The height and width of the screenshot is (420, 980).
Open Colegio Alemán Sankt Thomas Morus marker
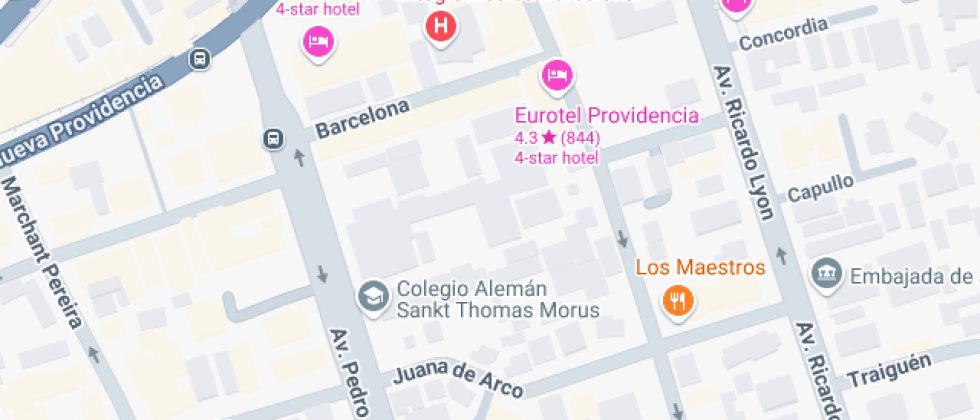click(374, 297)
